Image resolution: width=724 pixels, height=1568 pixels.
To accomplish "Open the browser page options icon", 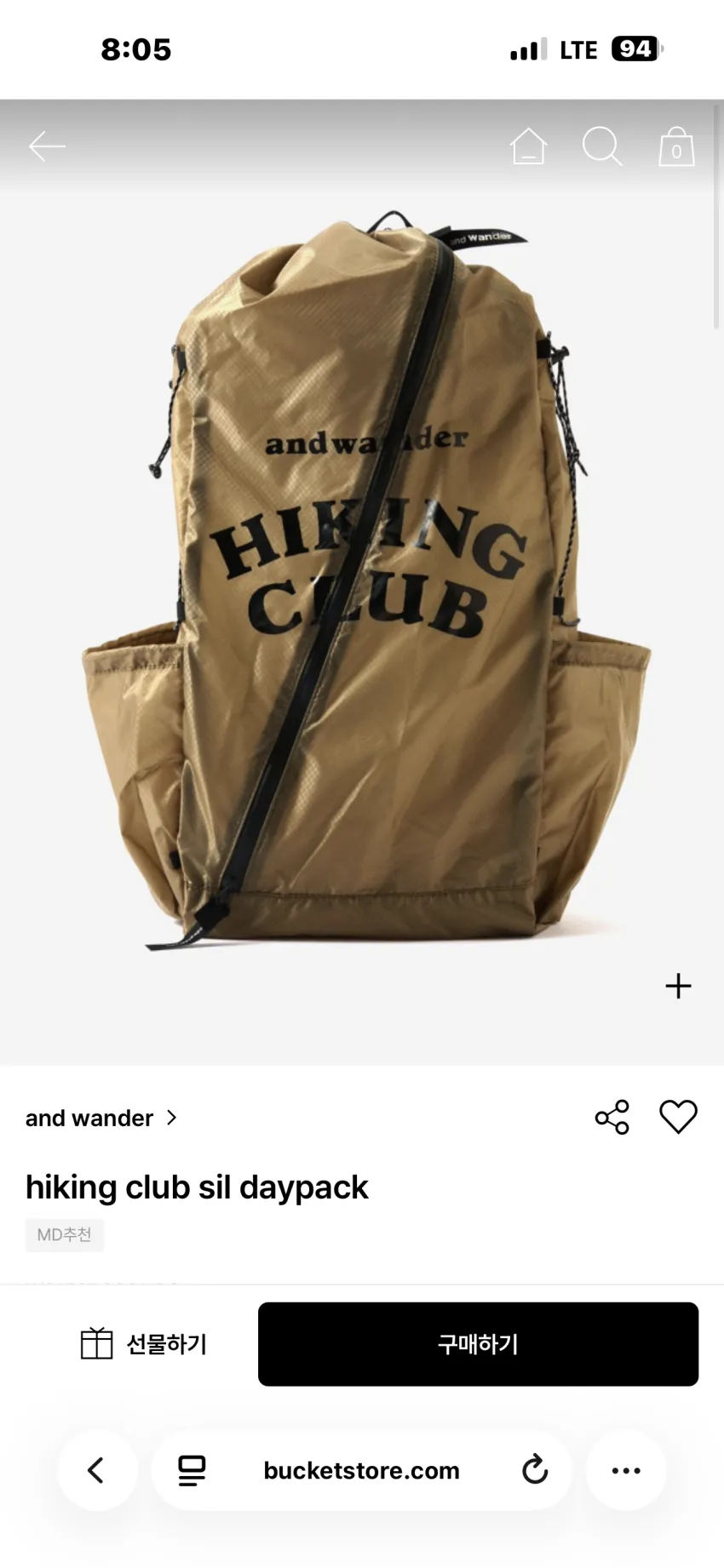I will tap(192, 1470).
